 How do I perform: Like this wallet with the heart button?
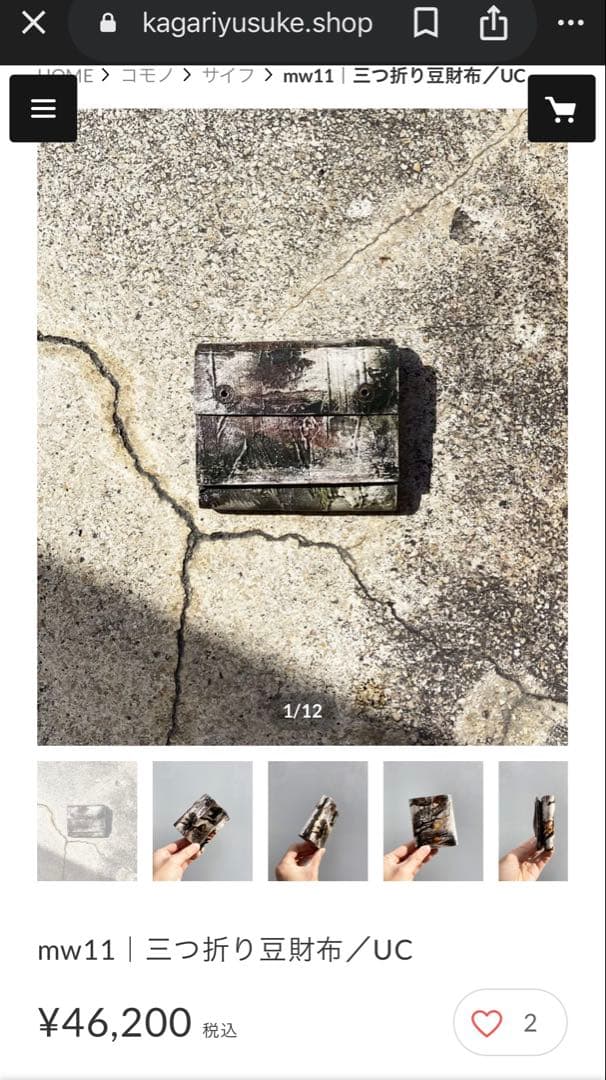[x=487, y=1023]
